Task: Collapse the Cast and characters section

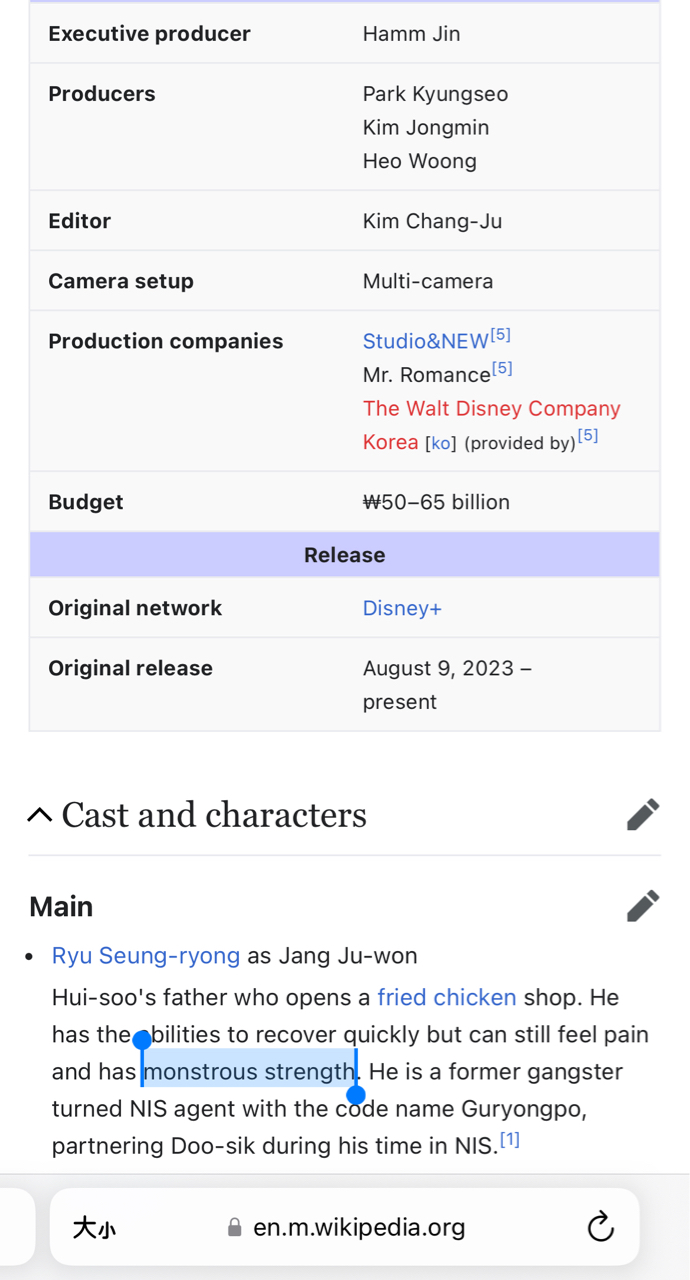Action: coord(40,816)
